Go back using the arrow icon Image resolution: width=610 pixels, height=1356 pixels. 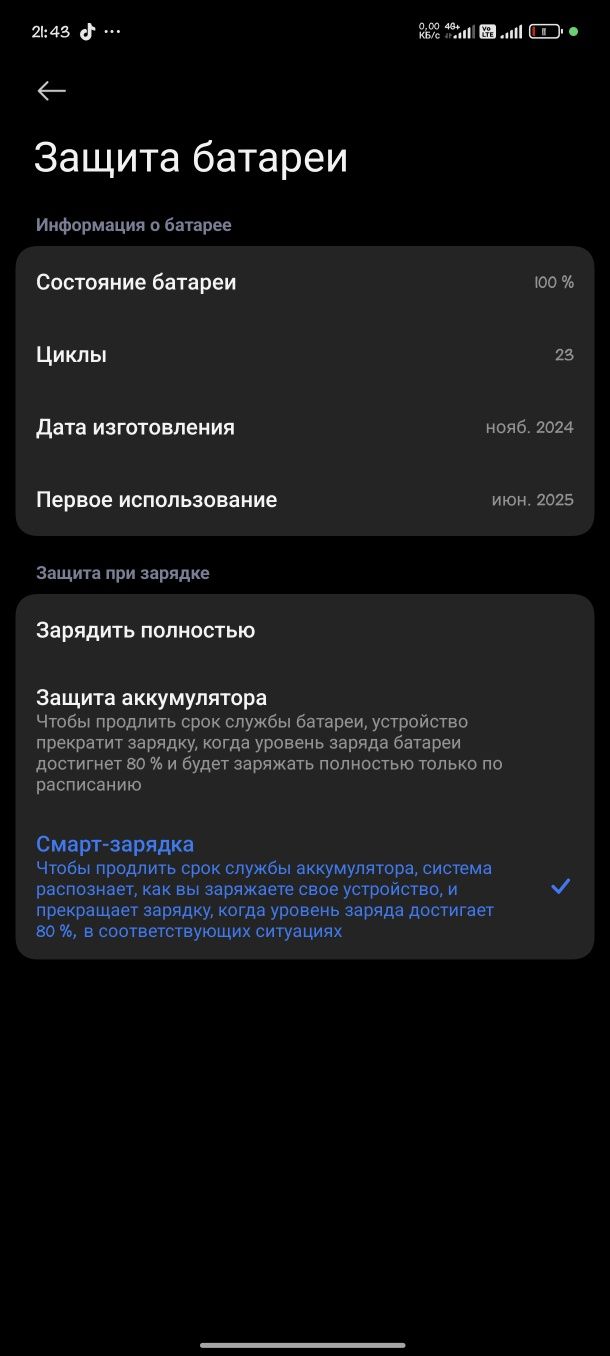[52, 91]
